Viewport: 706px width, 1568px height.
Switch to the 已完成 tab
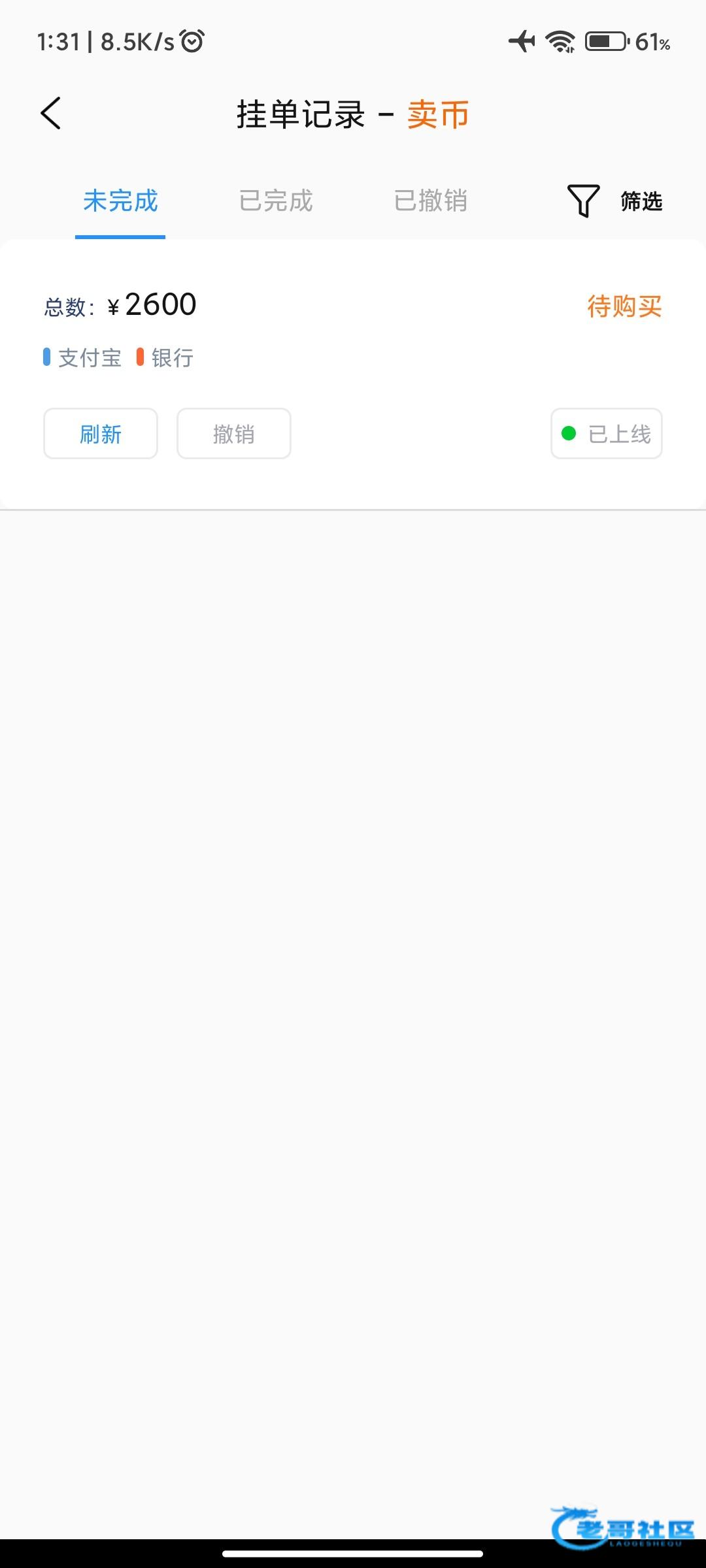(x=276, y=201)
